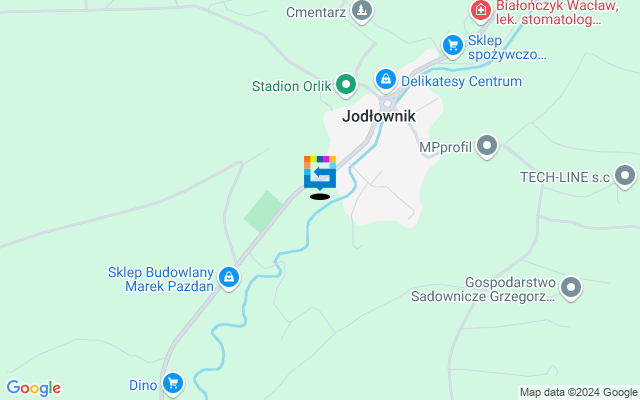
Task: Open the Google logo link
Action: (x=33, y=388)
